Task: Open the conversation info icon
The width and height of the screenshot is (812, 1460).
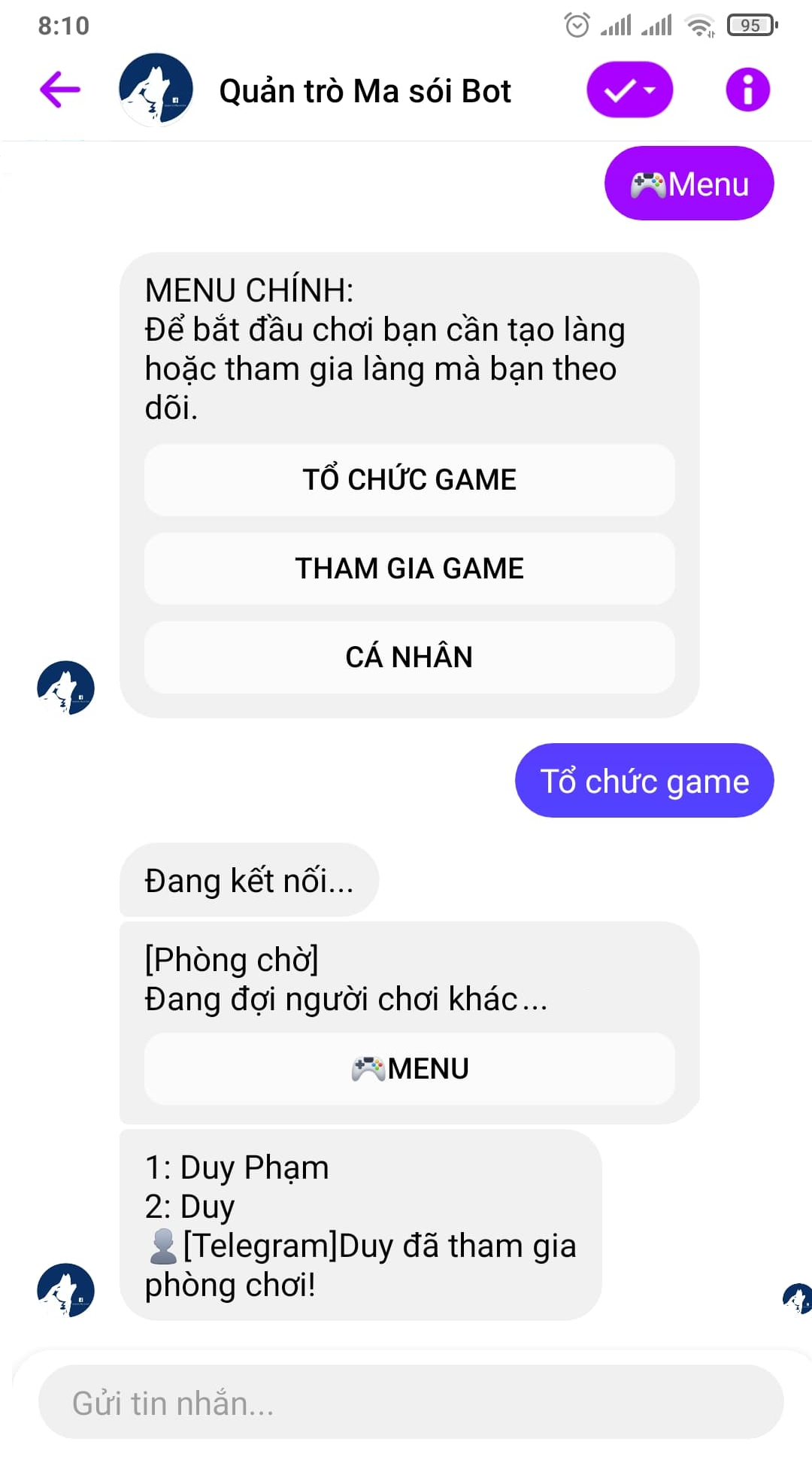Action: [x=747, y=90]
